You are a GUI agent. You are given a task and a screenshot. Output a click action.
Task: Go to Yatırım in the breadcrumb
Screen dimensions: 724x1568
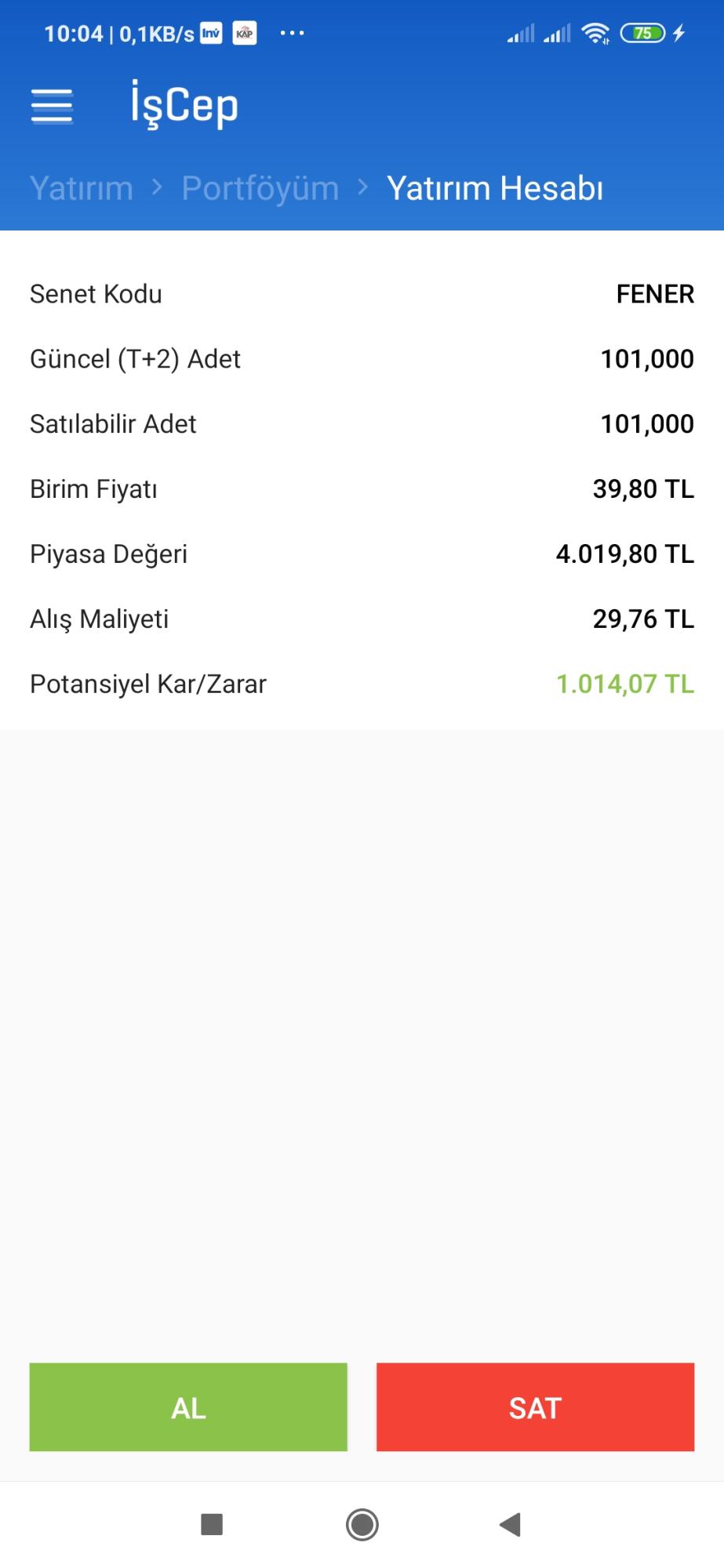pyautogui.click(x=82, y=188)
